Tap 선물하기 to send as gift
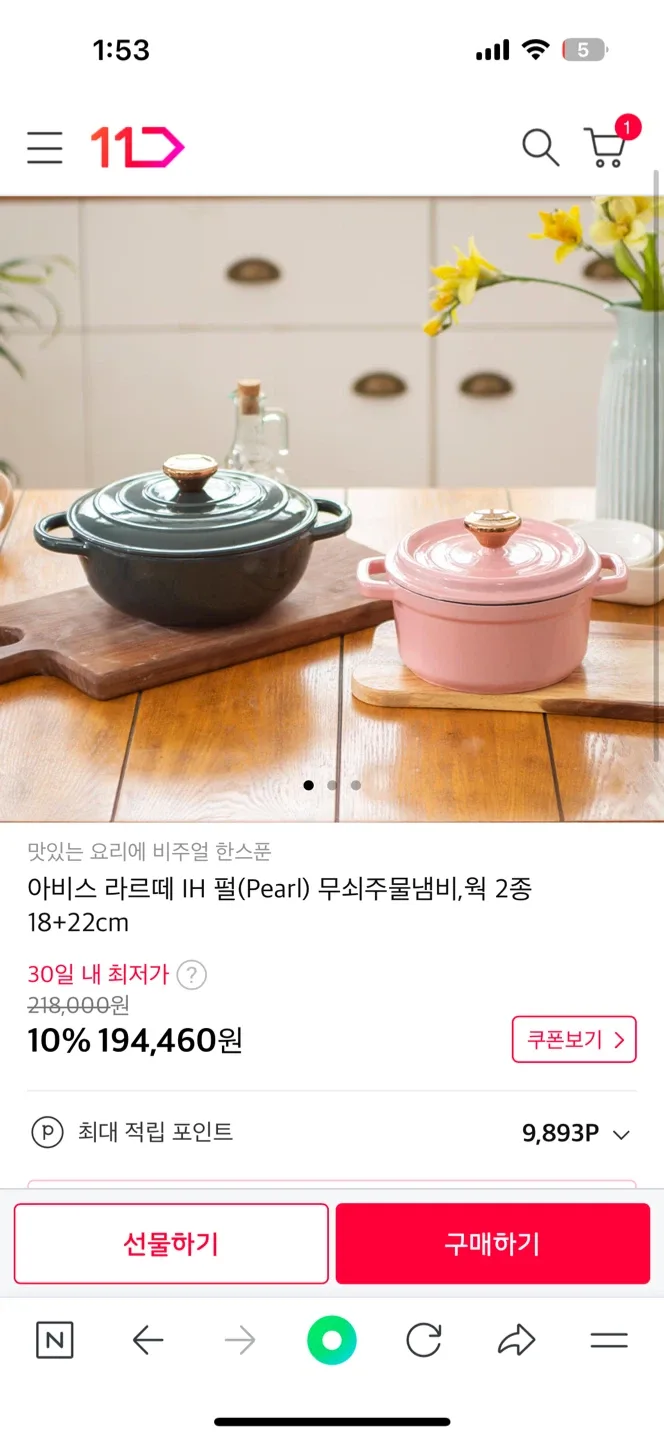This screenshot has height=1440, width=664. [x=171, y=1243]
